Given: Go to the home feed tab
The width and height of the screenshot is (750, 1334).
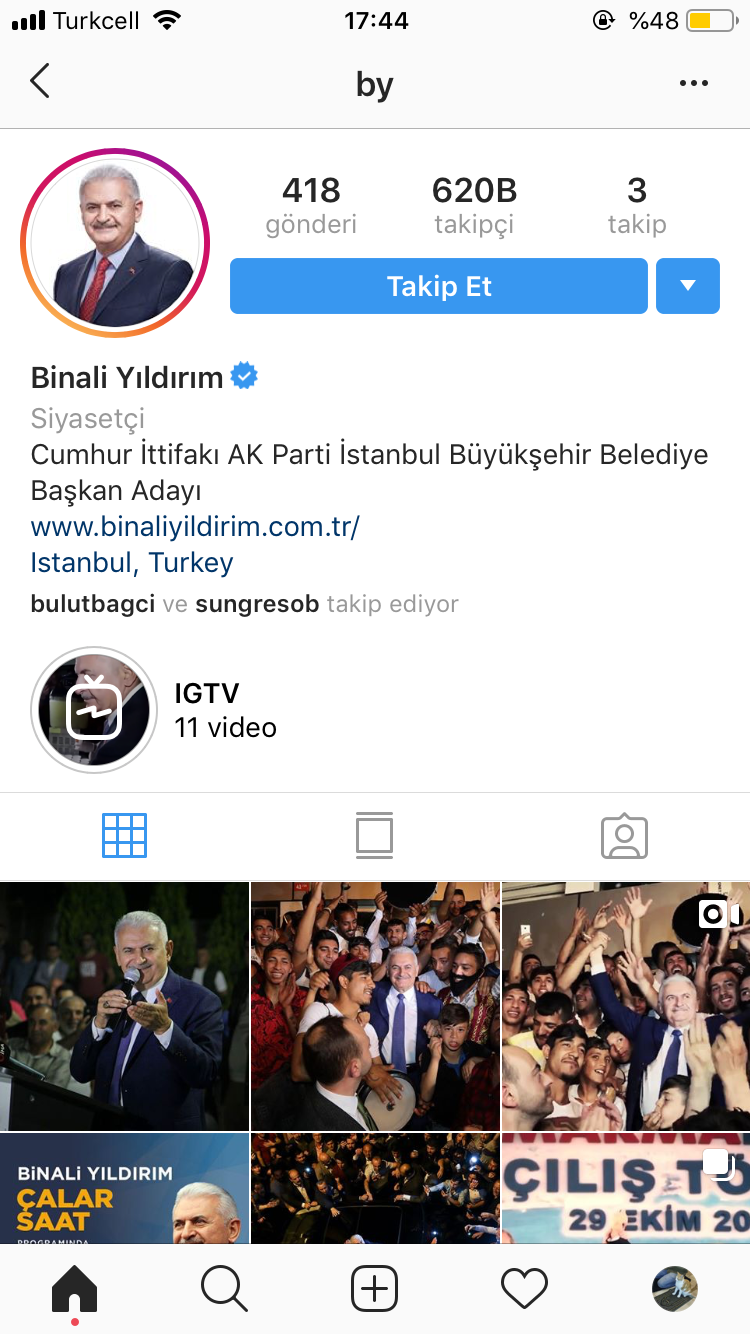Looking at the screenshot, I should tap(75, 1288).
